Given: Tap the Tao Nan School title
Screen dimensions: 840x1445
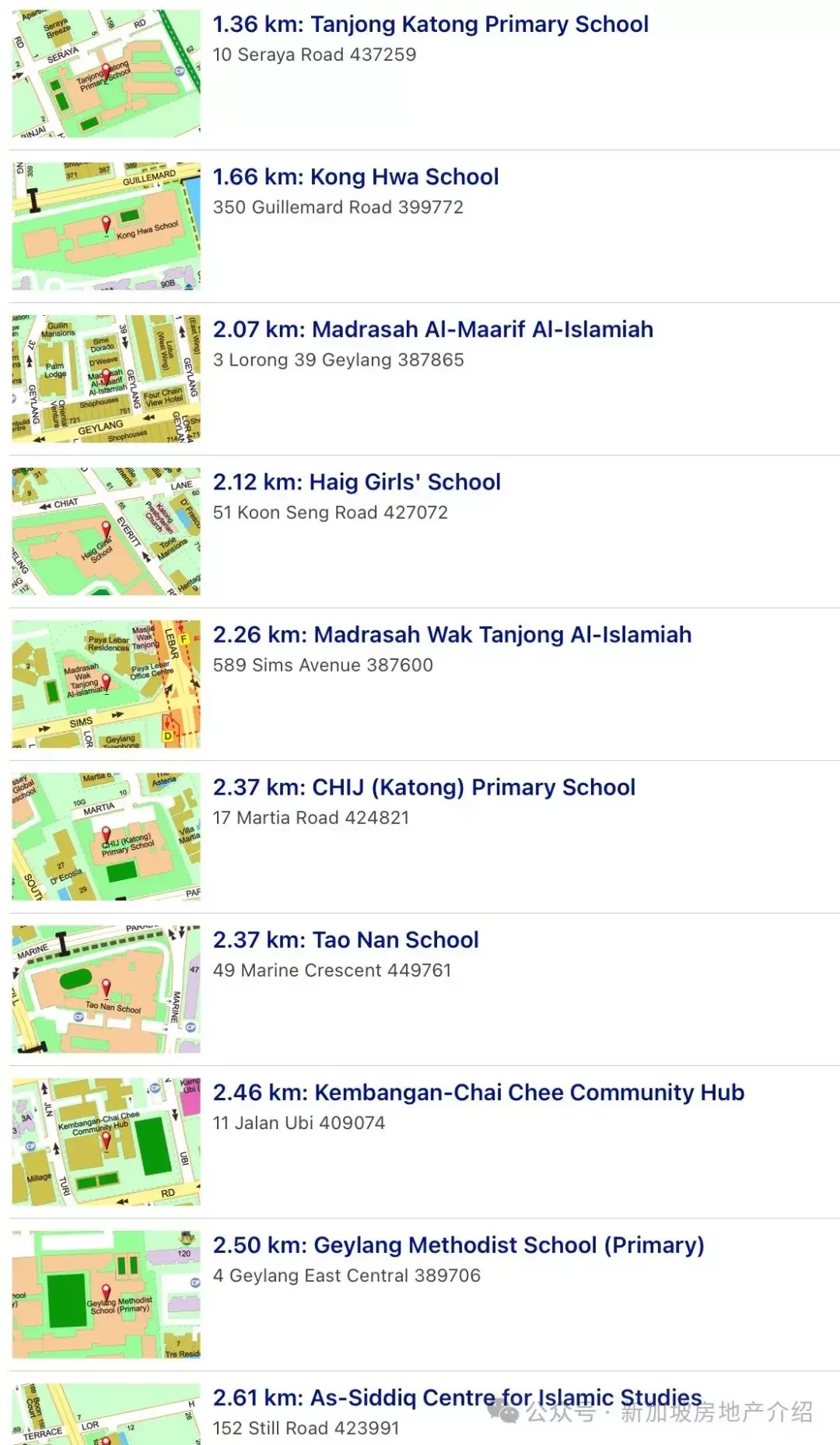Looking at the screenshot, I should [345, 940].
